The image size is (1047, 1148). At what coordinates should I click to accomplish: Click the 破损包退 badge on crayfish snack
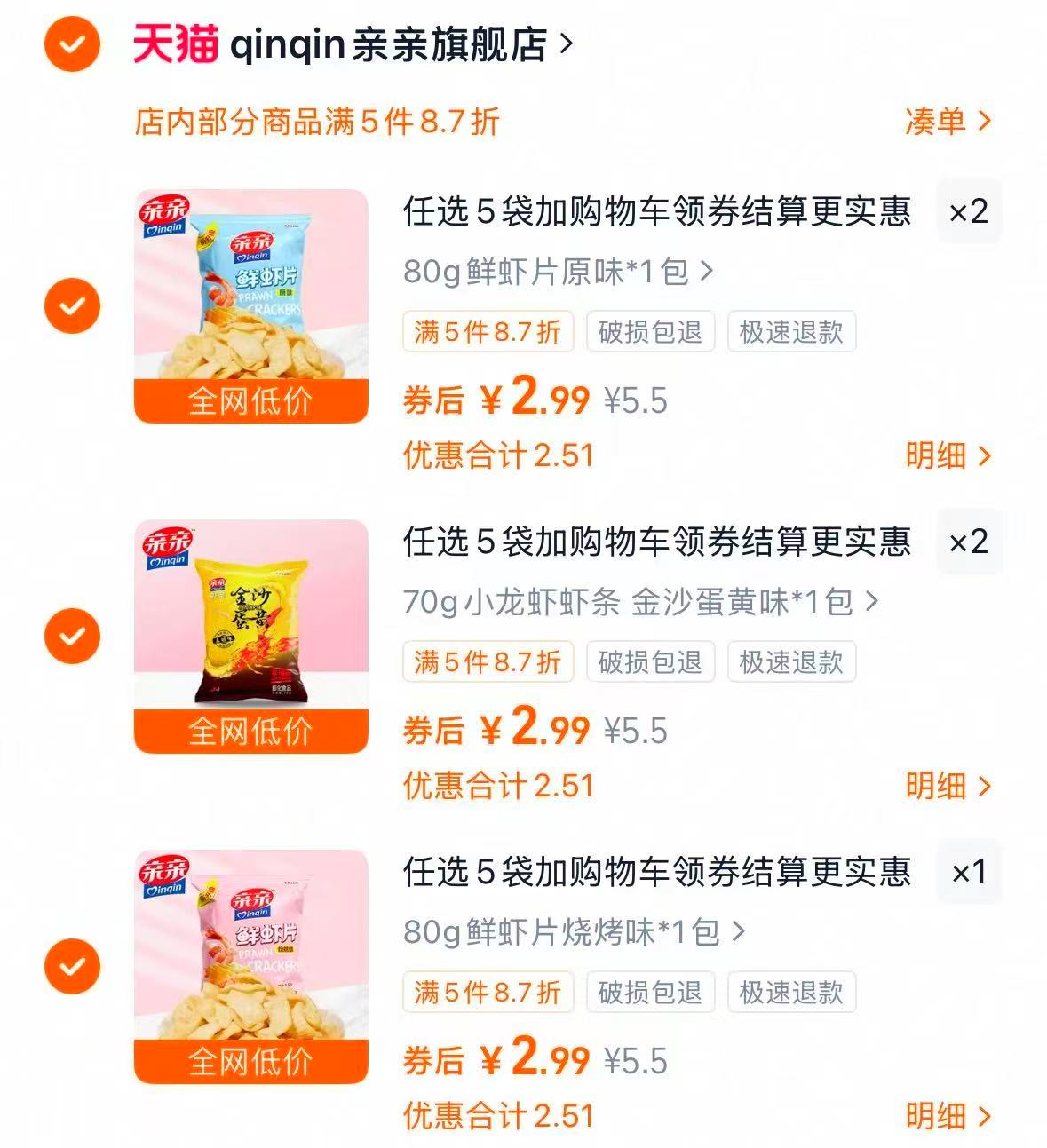[x=649, y=662]
